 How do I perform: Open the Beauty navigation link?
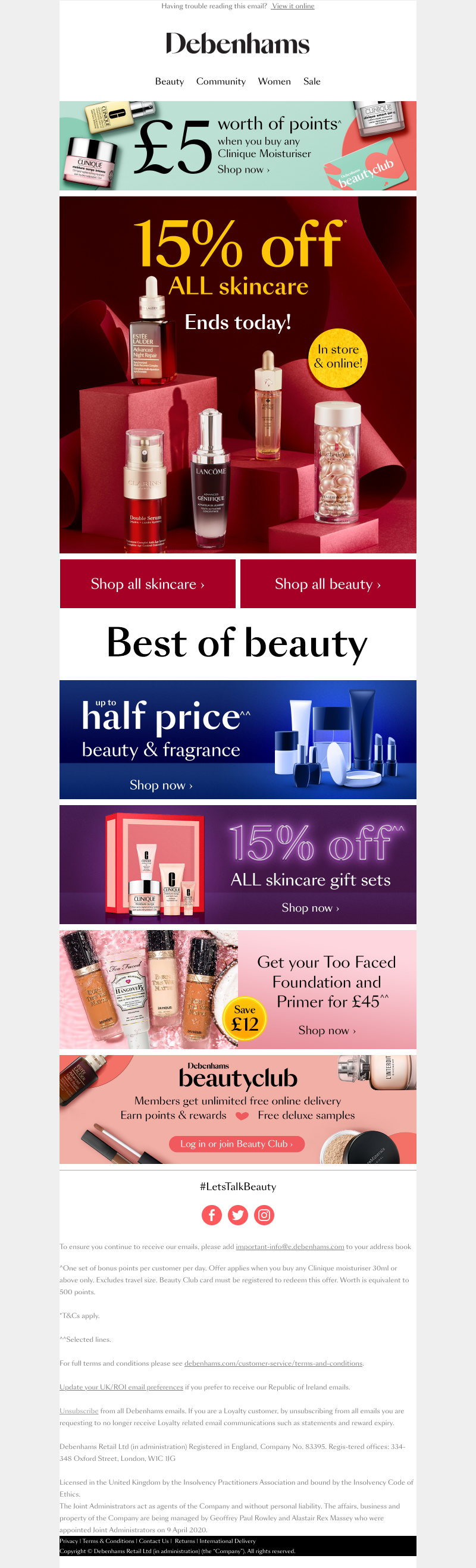169,82
